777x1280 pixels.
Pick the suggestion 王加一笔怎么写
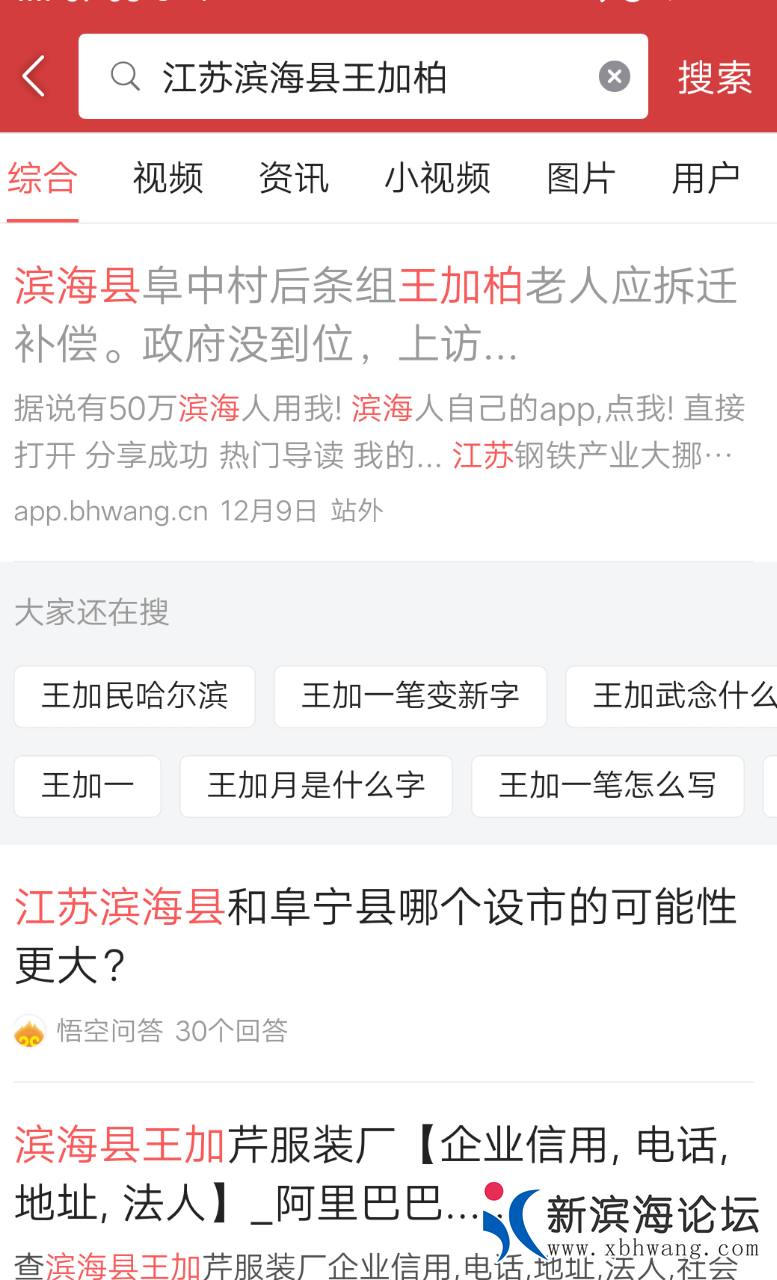click(607, 786)
